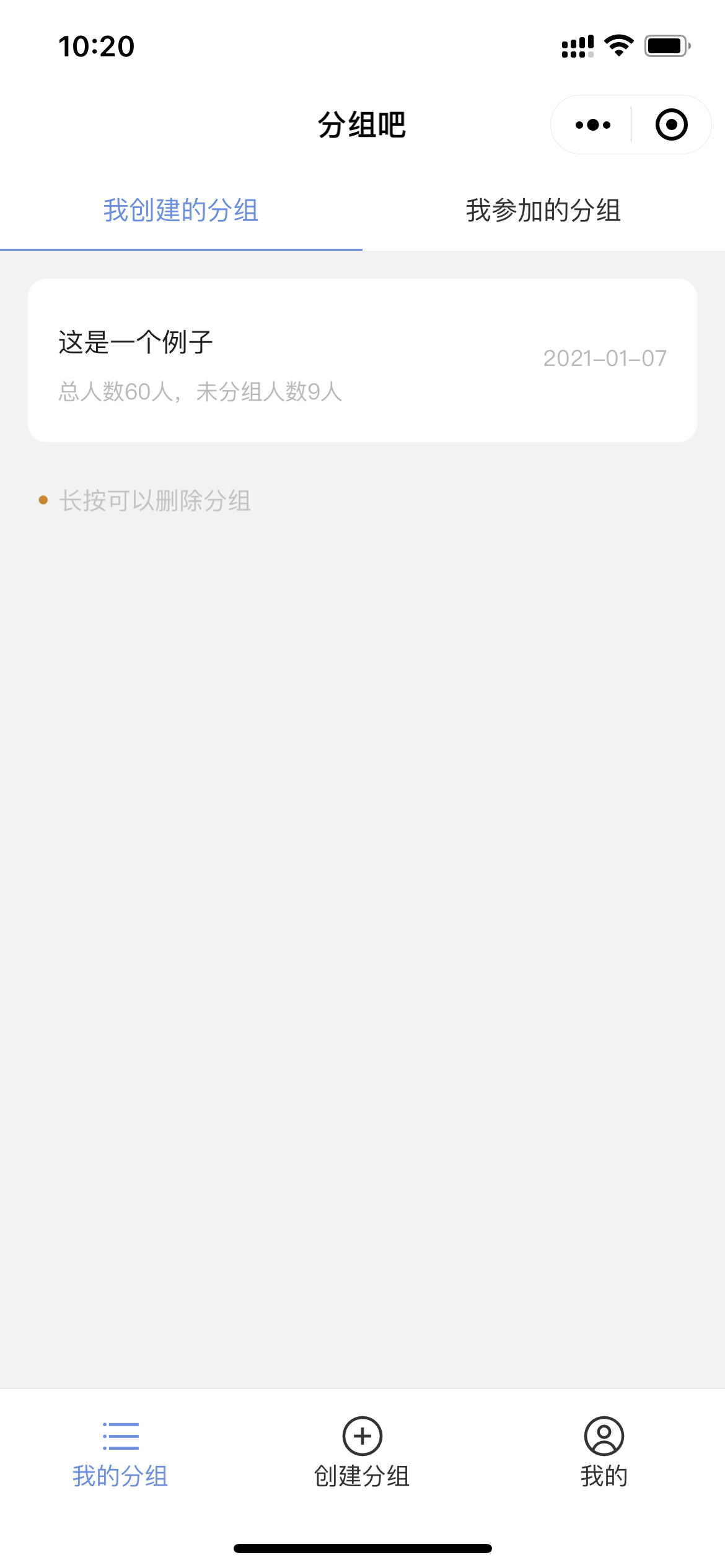The image size is (725, 1568).
Task: Open the group 这是一个例子
Action: click(x=362, y=360)
